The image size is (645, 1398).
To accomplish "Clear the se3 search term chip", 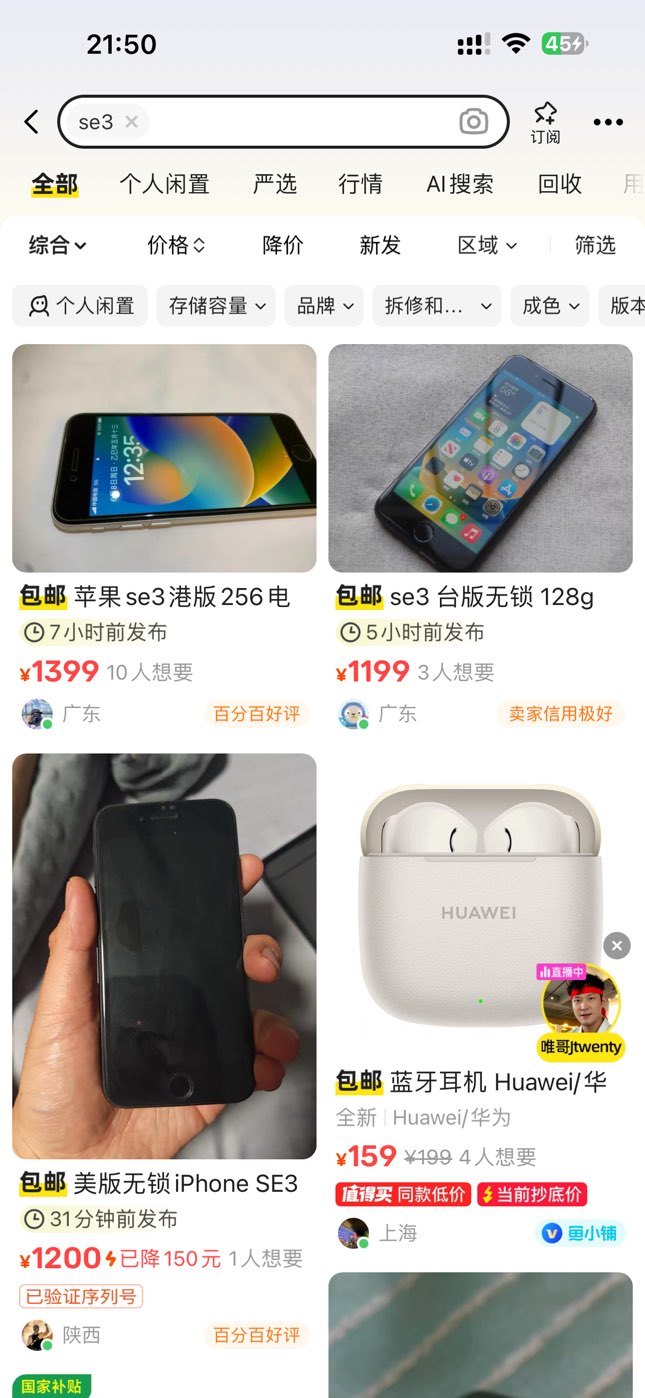I will coord(131,122).
